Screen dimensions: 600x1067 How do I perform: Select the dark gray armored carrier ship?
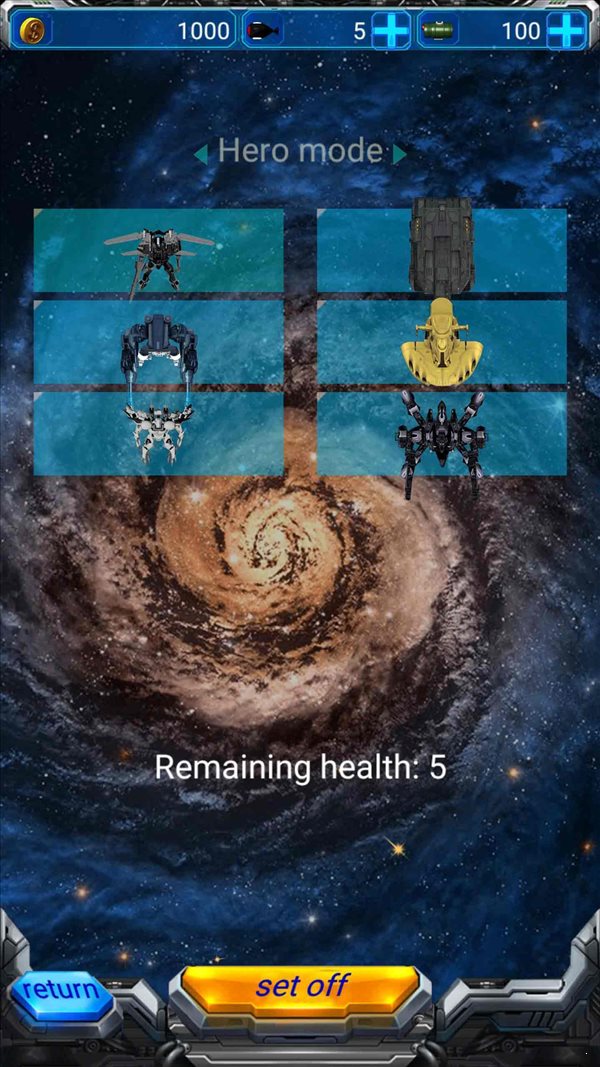click(x=441, y=250)
